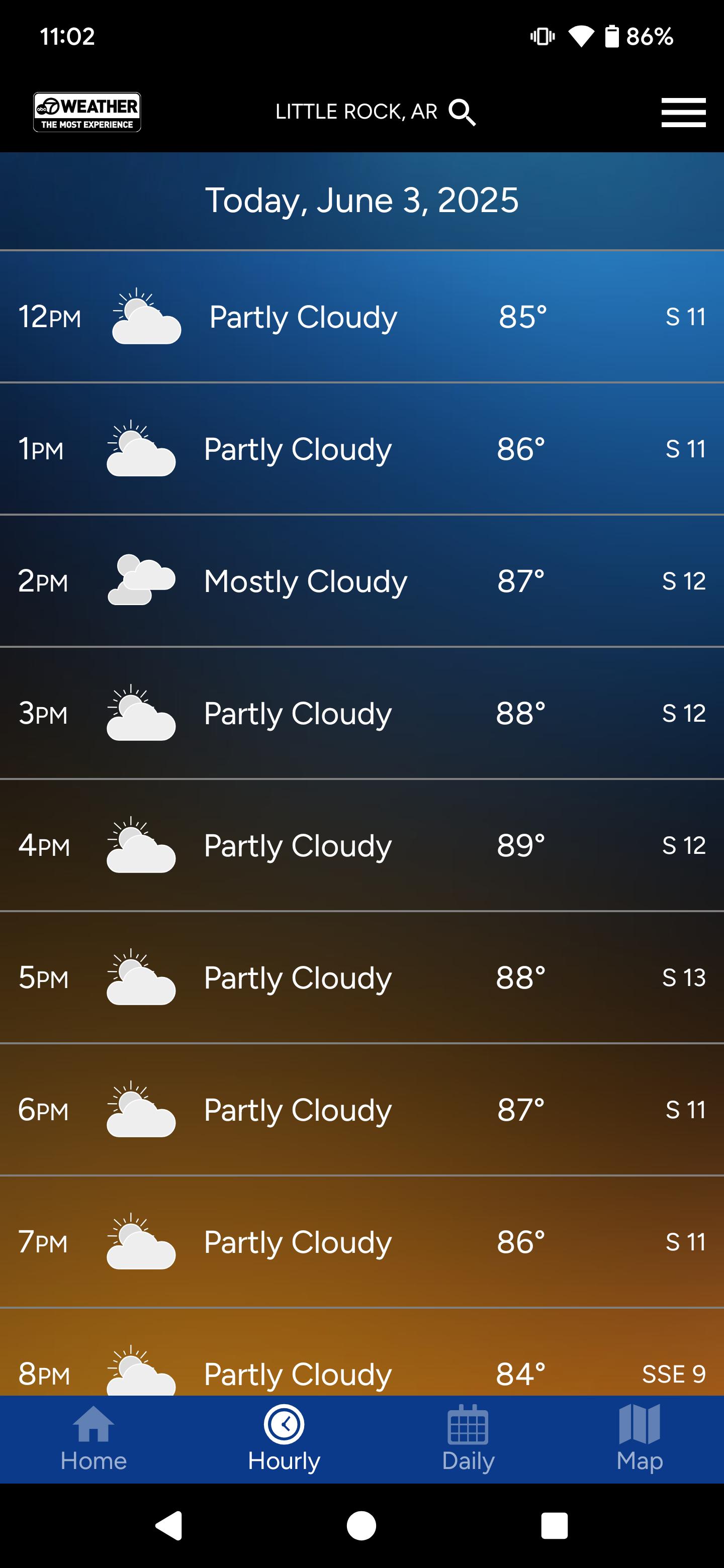The height and width of the screenshot is (1568, 724).
Task: Open the hamburger menu
Action: 683,113
